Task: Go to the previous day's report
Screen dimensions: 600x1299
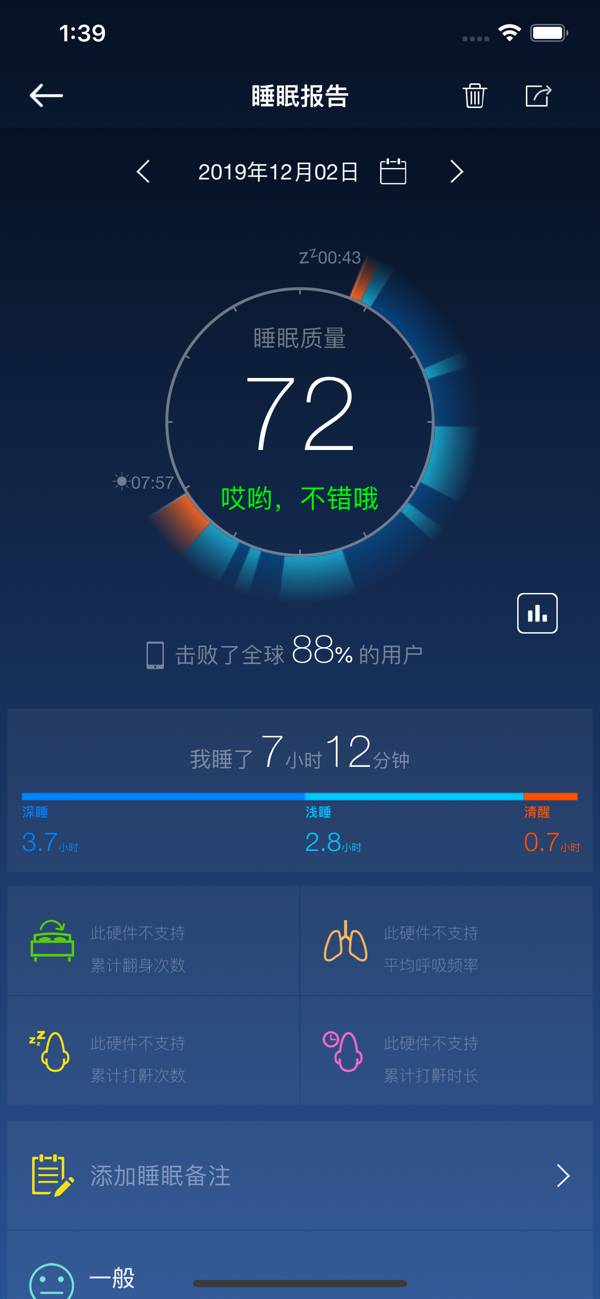Action: [143, 172]
